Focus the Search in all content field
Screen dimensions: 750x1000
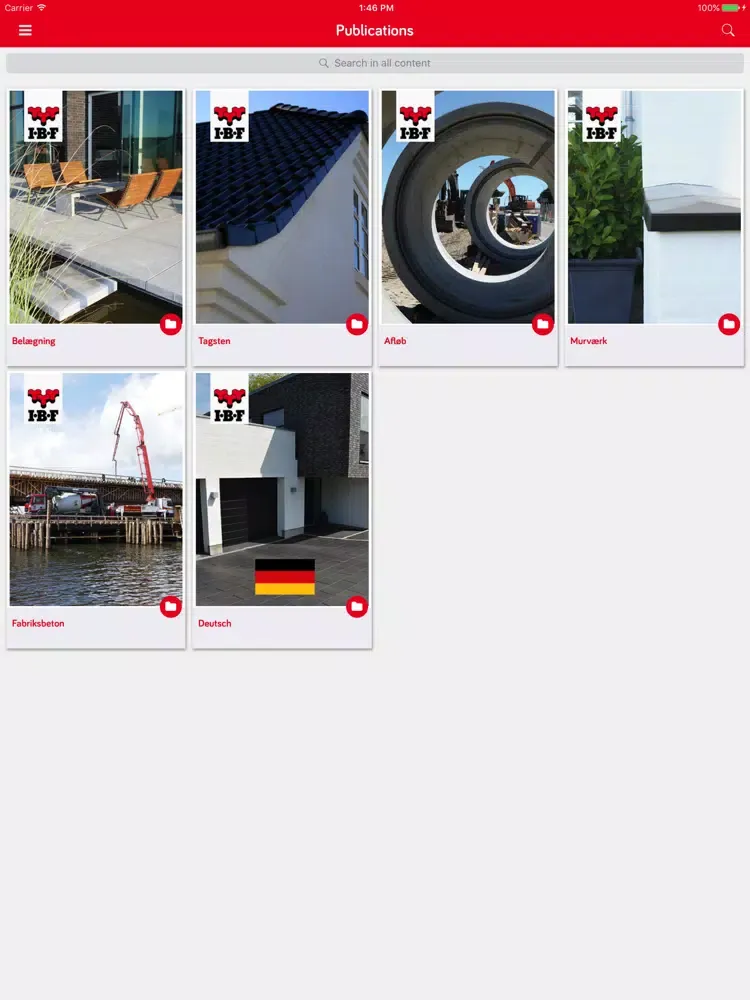coord(375,63)
